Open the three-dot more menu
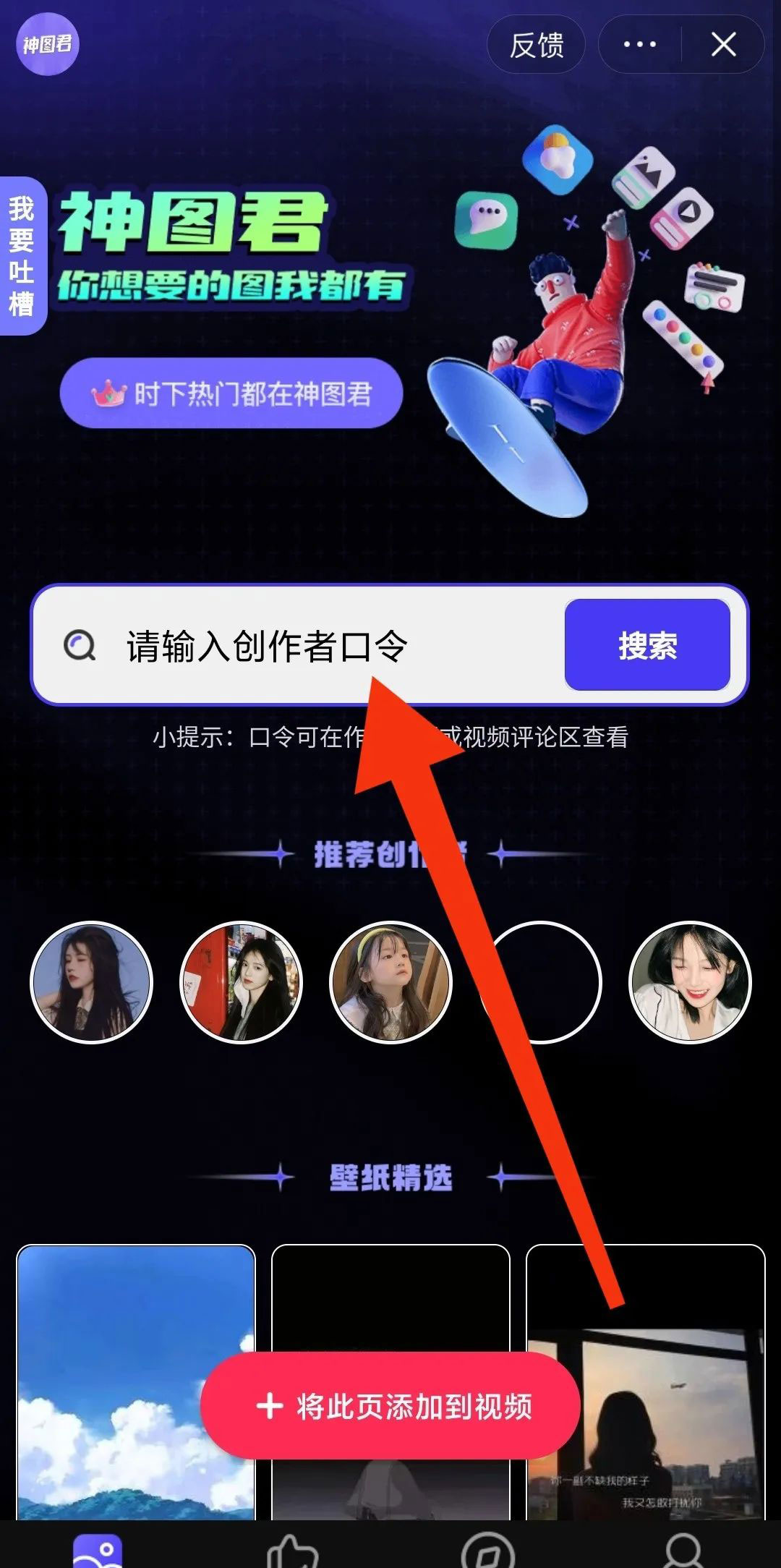 (639, 45)
